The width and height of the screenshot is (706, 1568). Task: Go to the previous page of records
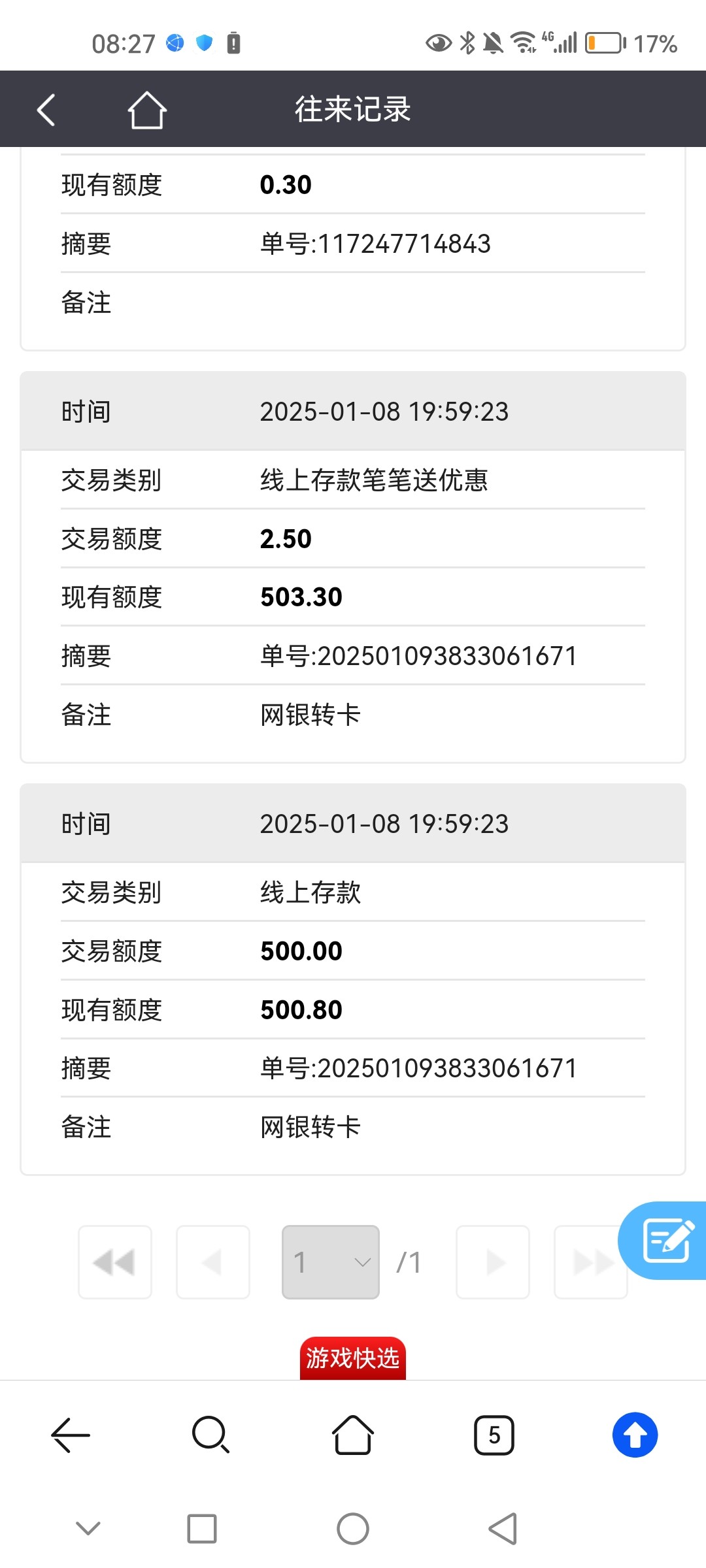click(x=213, y=1262)
